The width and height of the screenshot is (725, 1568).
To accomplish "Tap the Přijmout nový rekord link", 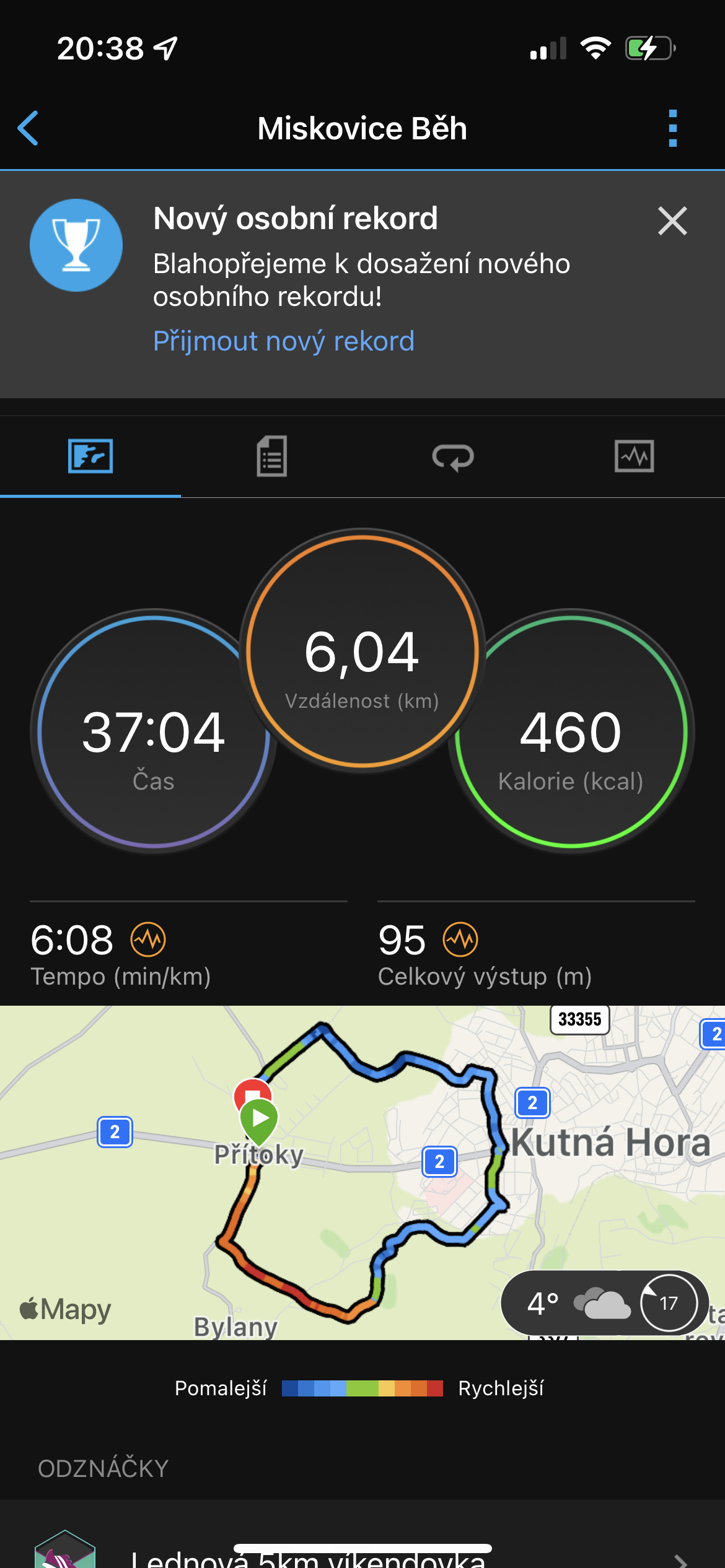I will 284,341.
